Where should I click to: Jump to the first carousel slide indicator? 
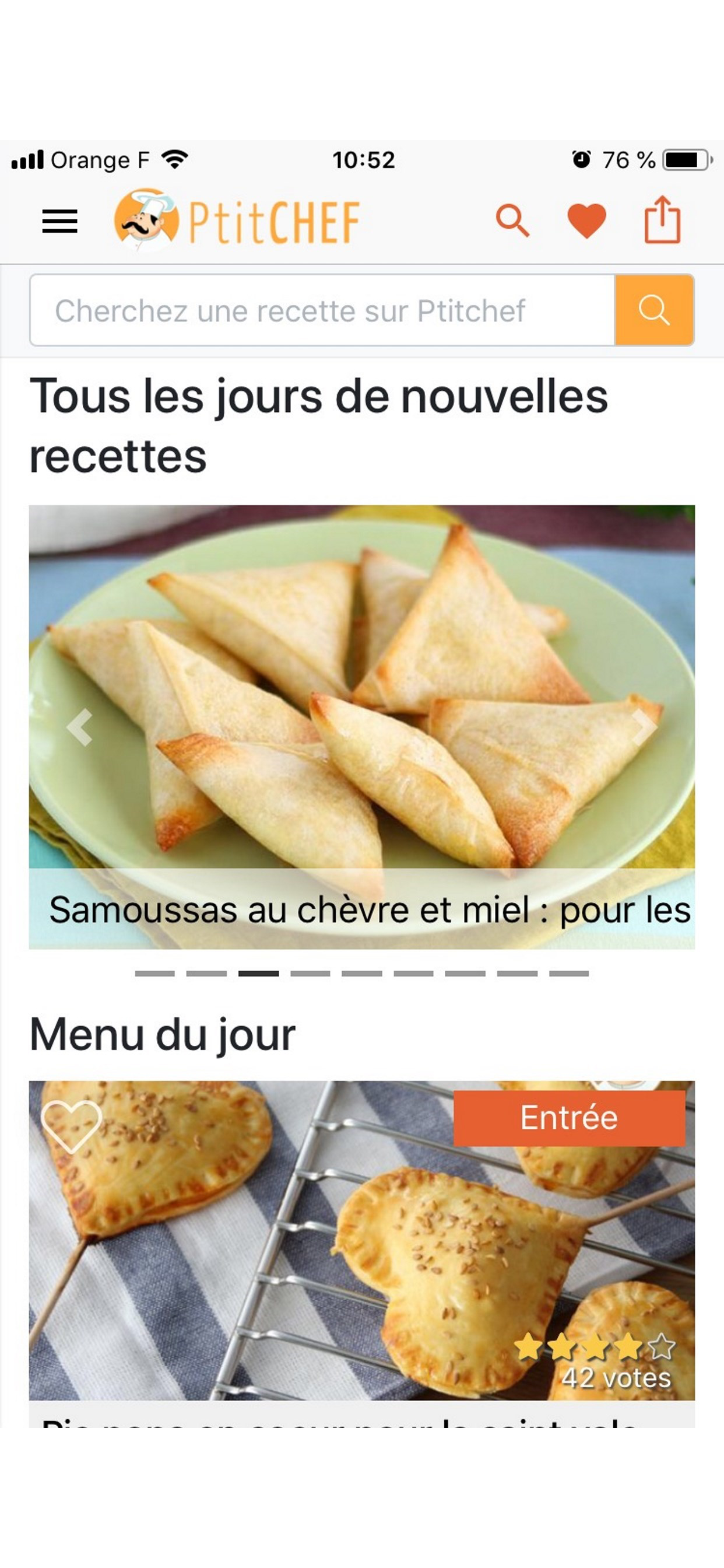point(154,974)
